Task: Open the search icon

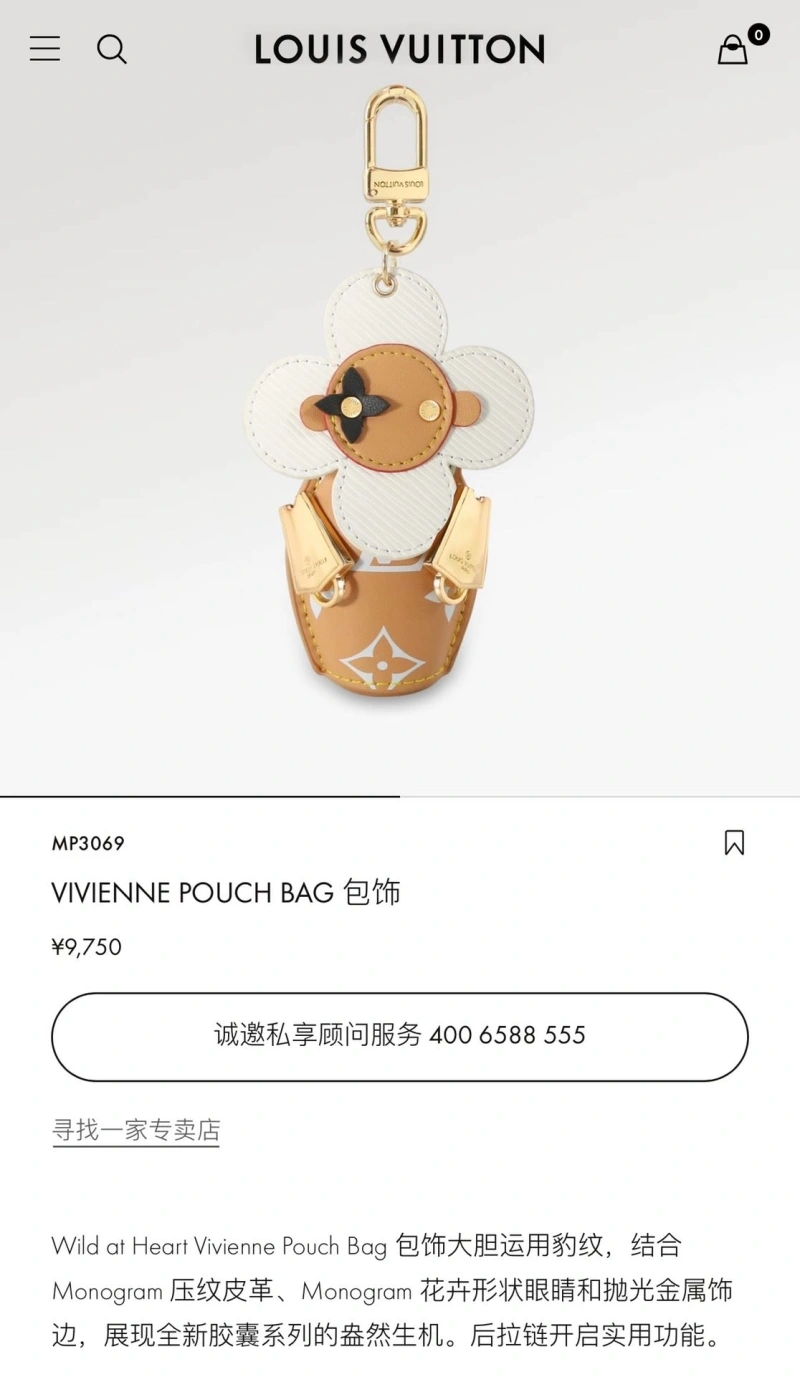Action: (x=112, y=49)
